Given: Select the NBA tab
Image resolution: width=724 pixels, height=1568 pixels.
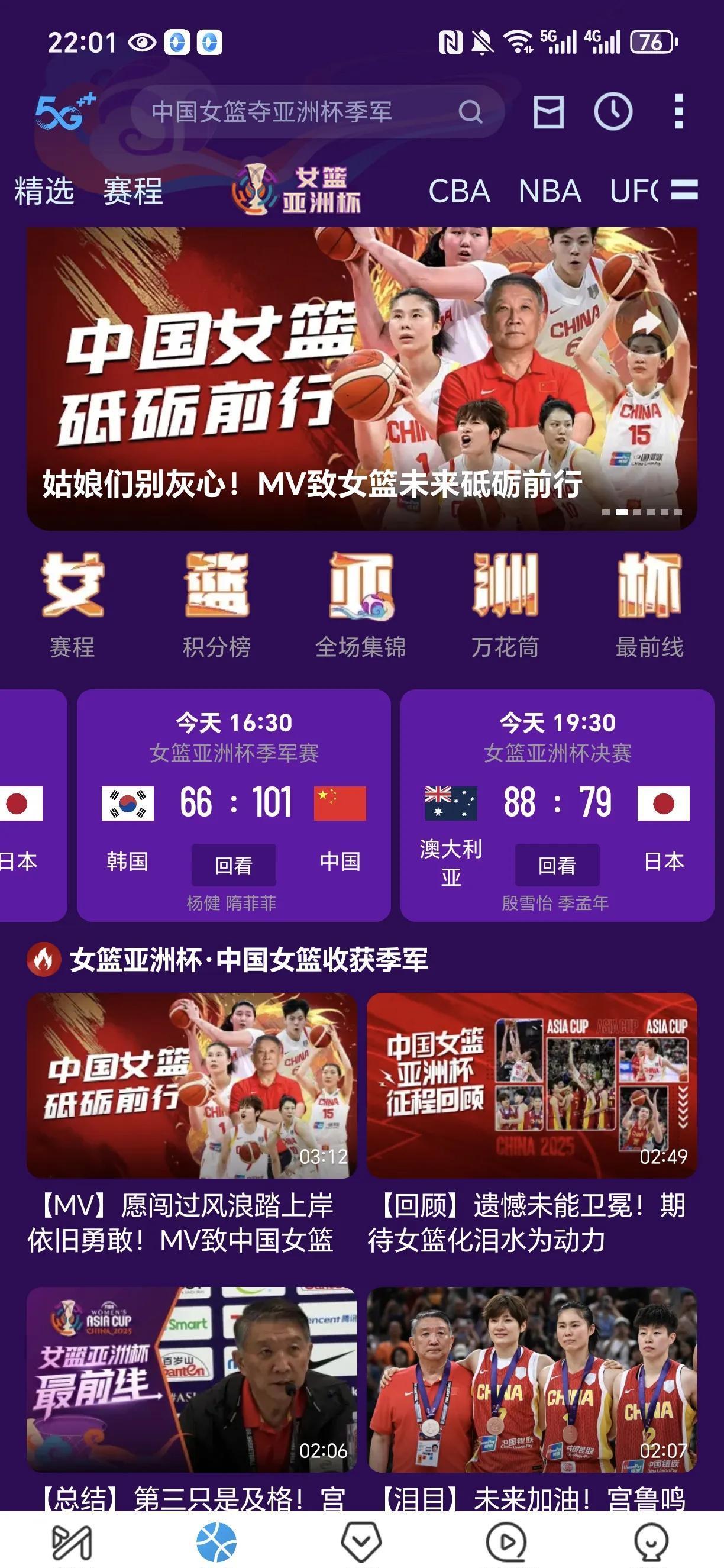Looking at the screenshot, I should point(550,191).
